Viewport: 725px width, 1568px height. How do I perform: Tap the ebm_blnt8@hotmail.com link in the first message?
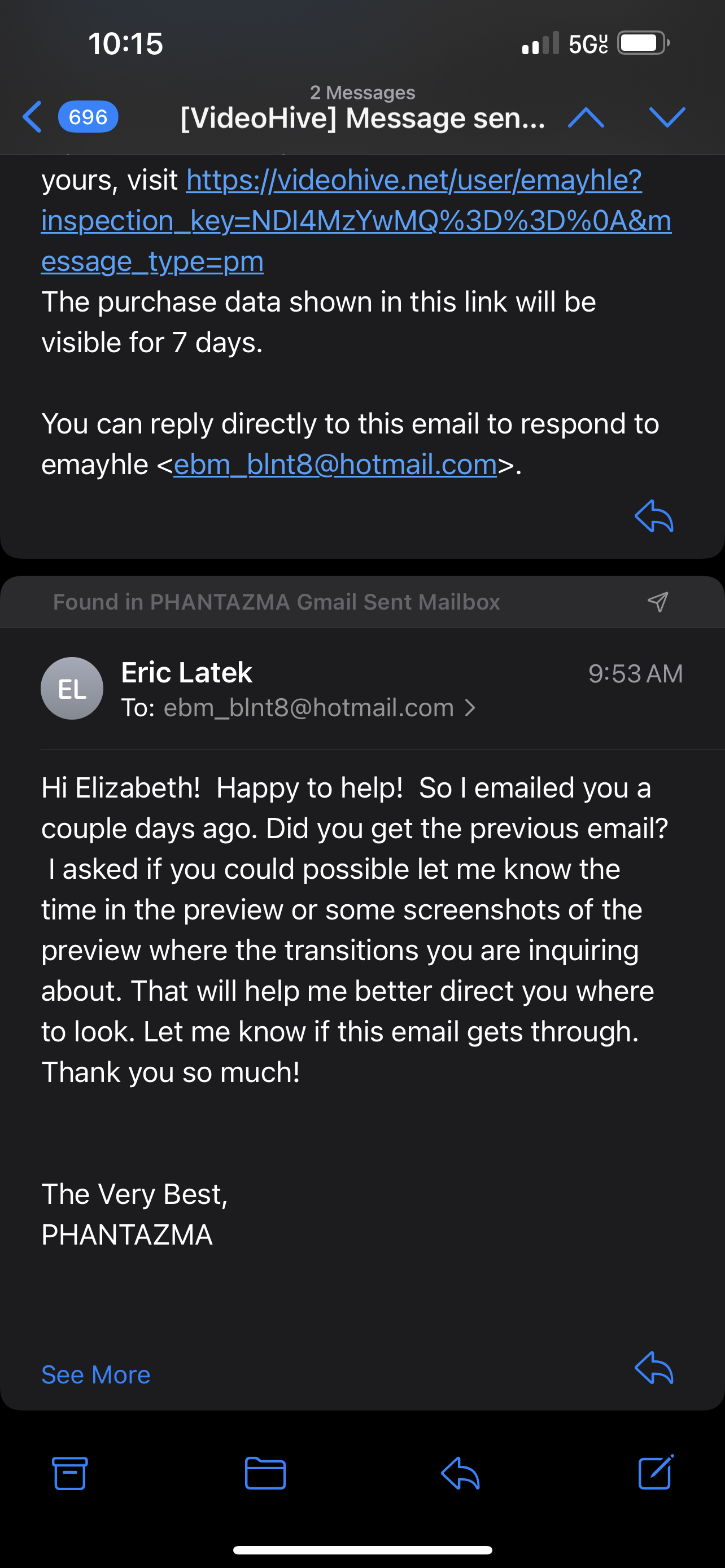tap(335, 465)
